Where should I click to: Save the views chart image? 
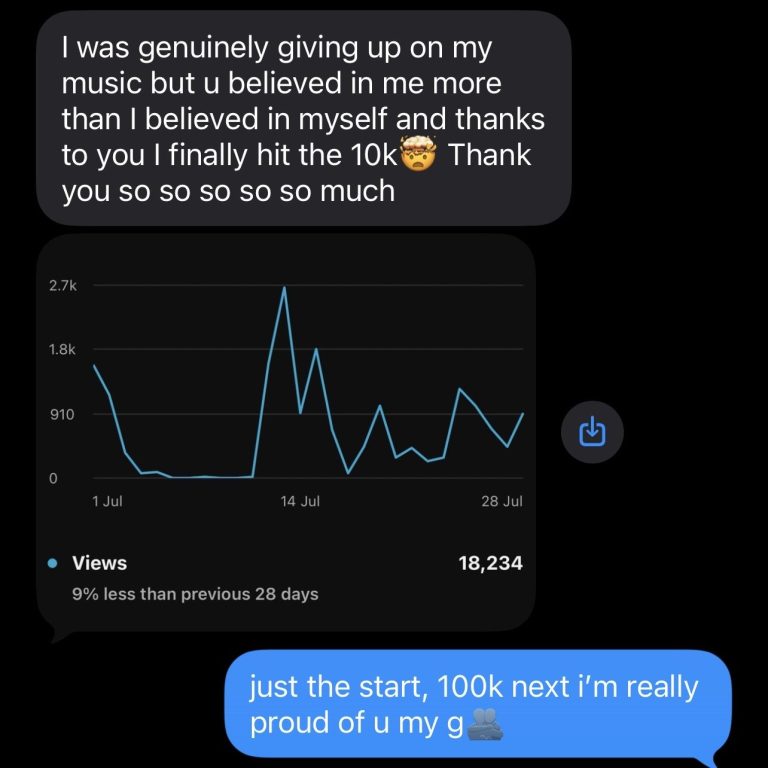pyautogui.click(x=592, y=432)
